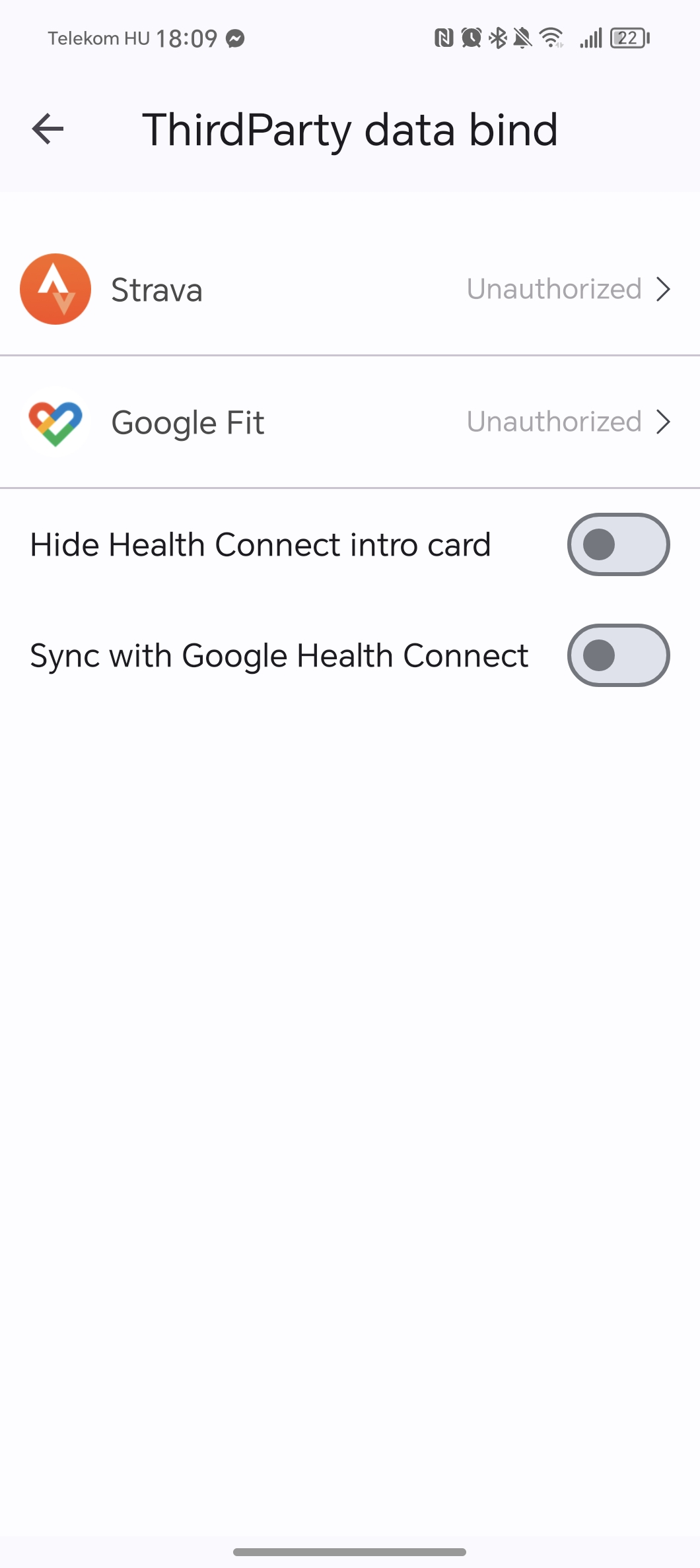Viewport: 700px width, 1568px height.
Task: Open the Google Fit authorization row
Action: pos(350,422)
